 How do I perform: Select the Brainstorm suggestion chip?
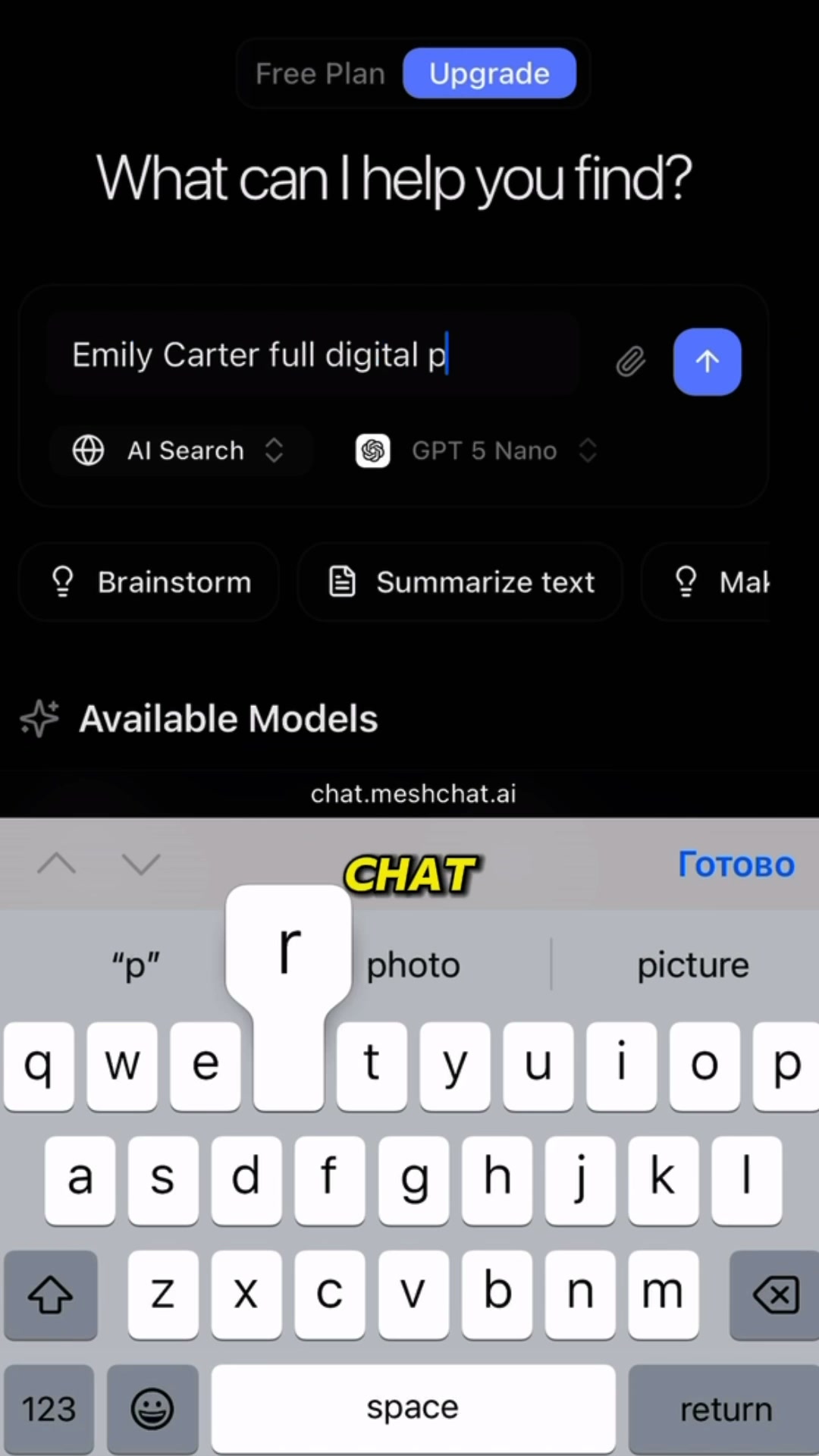[149, 582]
